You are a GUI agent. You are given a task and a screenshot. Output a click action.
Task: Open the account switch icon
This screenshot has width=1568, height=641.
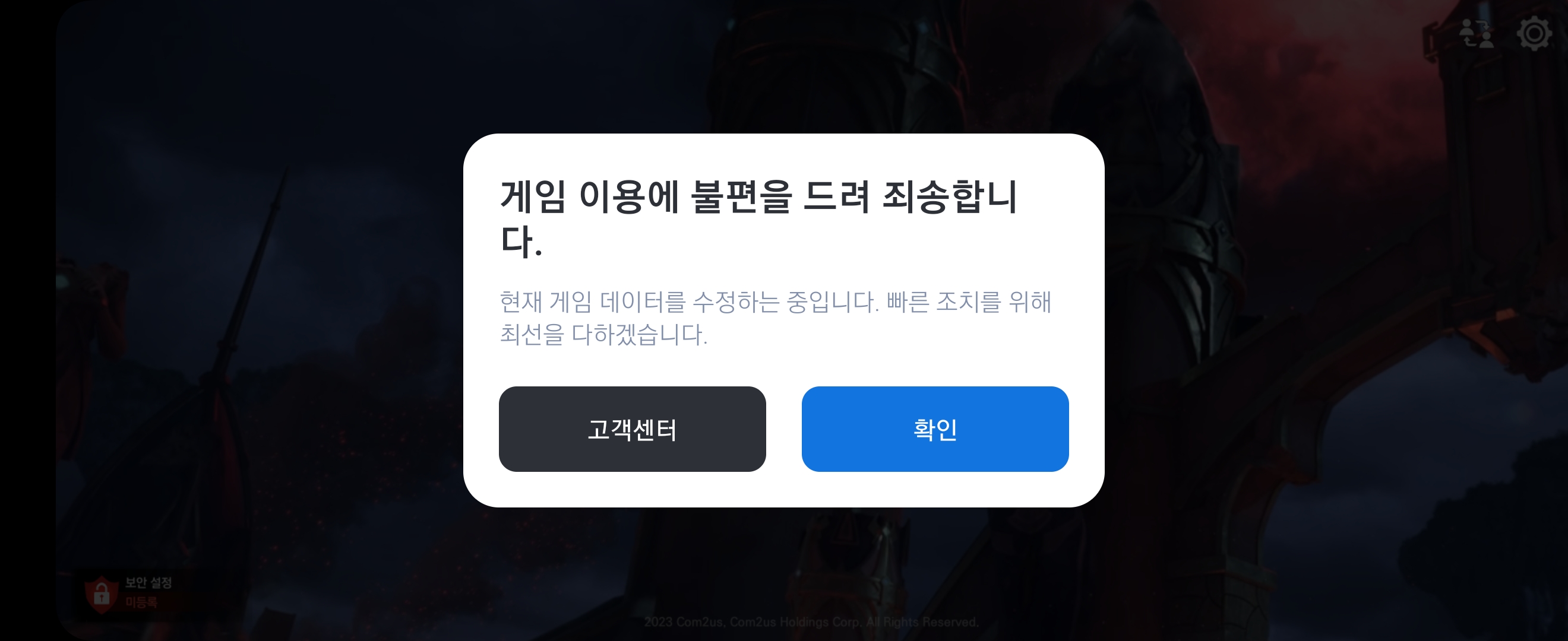coord(1476,33)
